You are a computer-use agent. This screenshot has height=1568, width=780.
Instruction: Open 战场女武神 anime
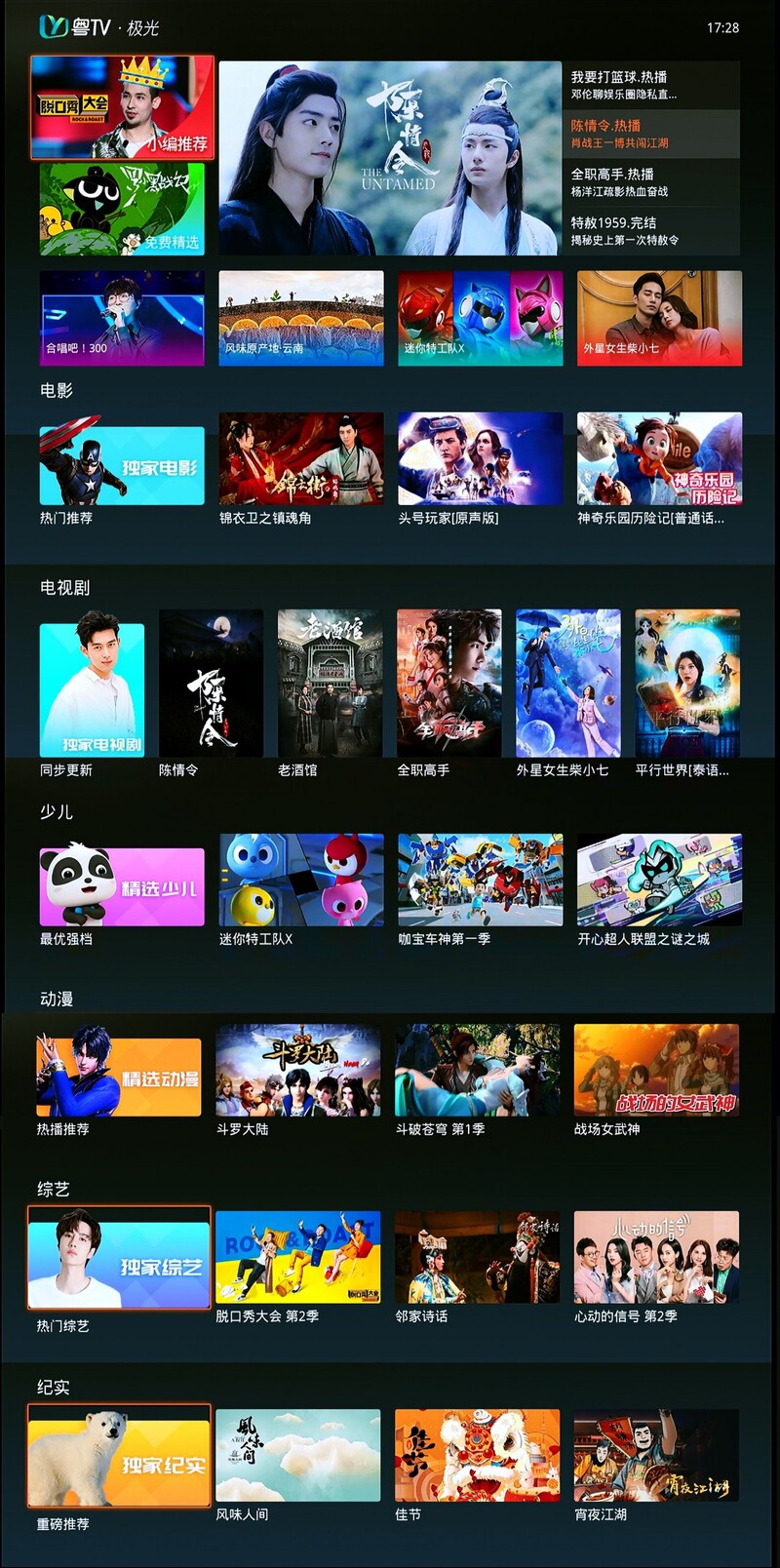click(656, 1070)
